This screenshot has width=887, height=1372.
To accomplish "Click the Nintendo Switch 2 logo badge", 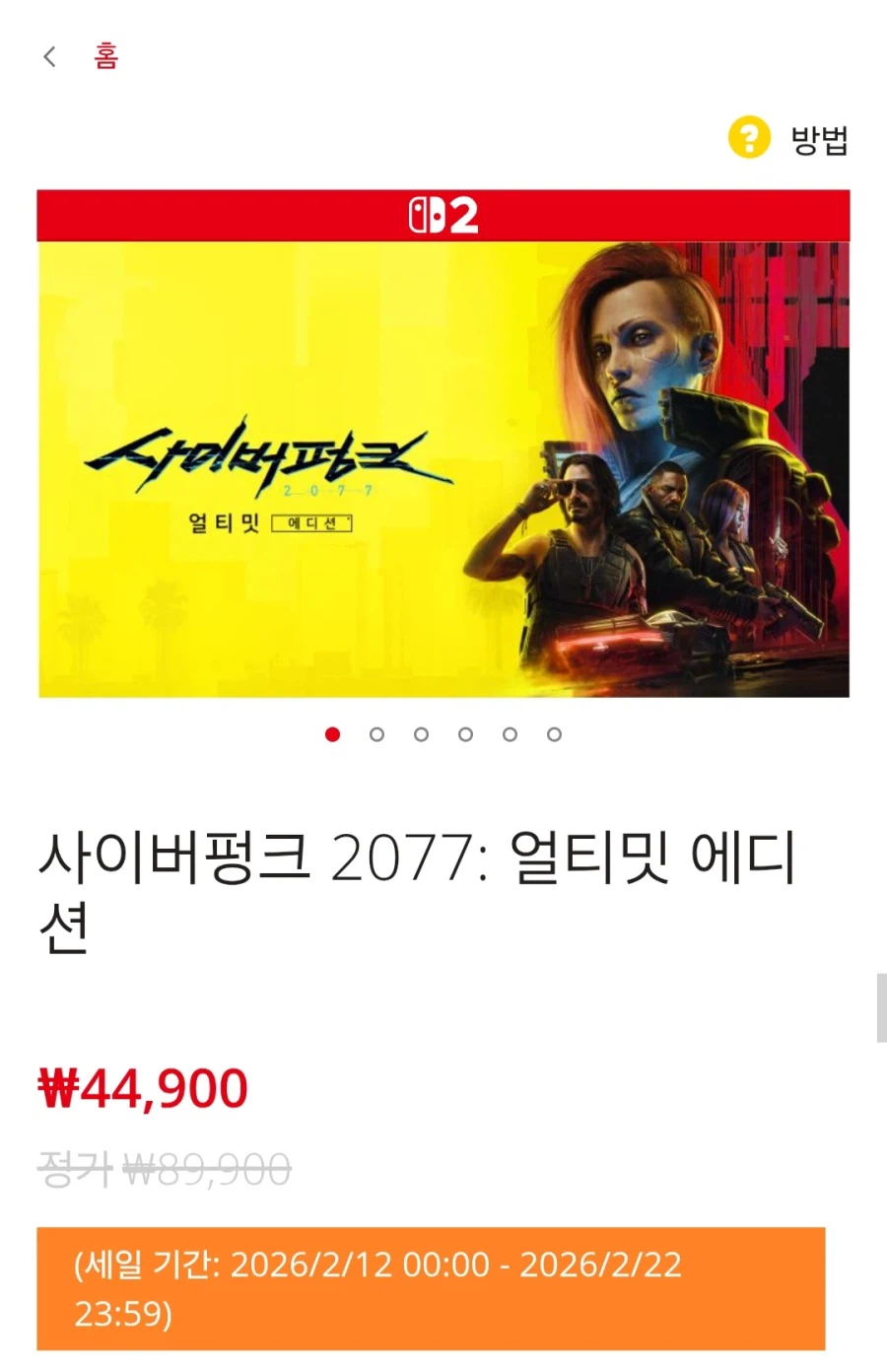I will pyautogui.click(x=443, y=216).
